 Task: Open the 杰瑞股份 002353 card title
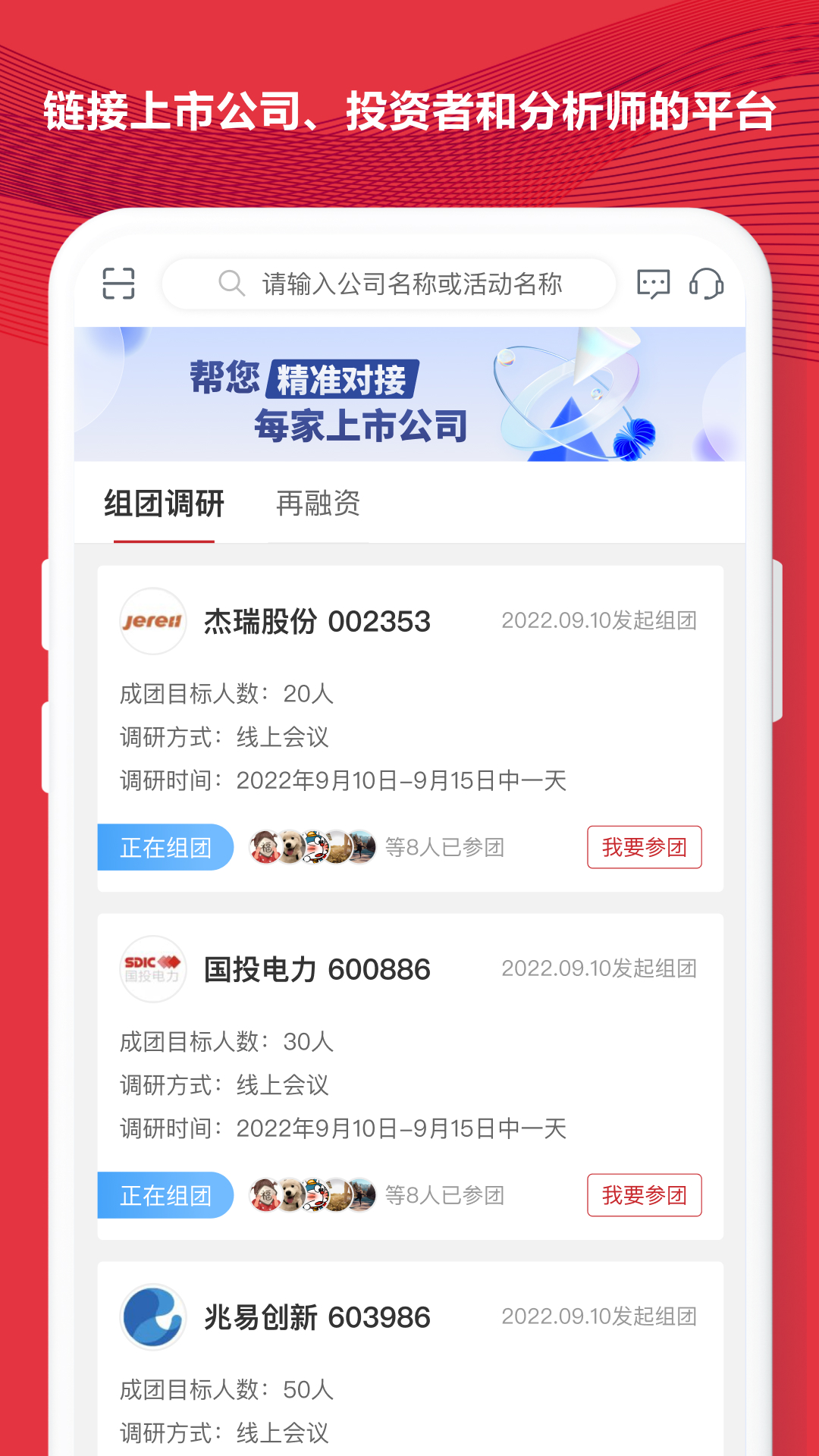317,622
